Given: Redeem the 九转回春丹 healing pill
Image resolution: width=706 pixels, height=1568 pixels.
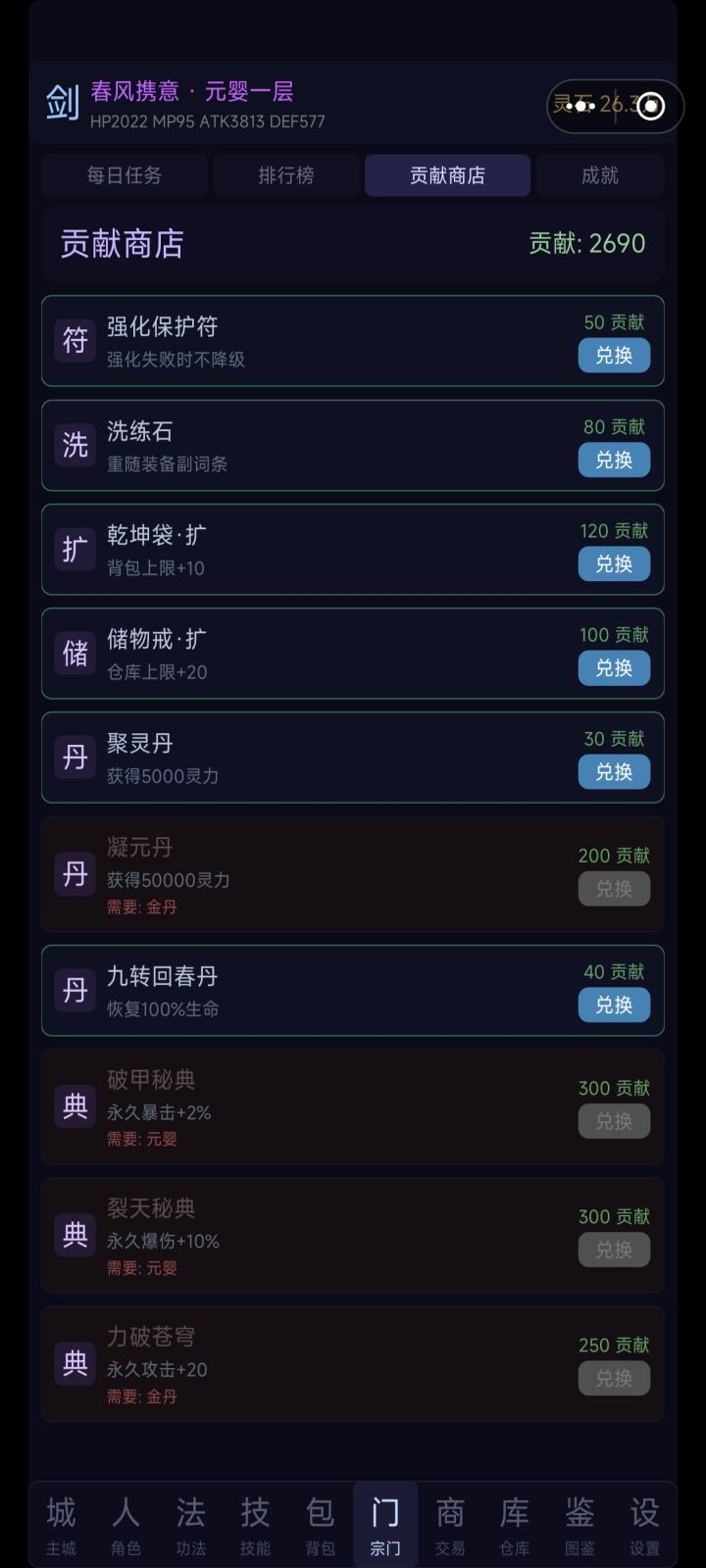Looking at the screenshot, I should pyautogui.click(x=614, y=1004).
